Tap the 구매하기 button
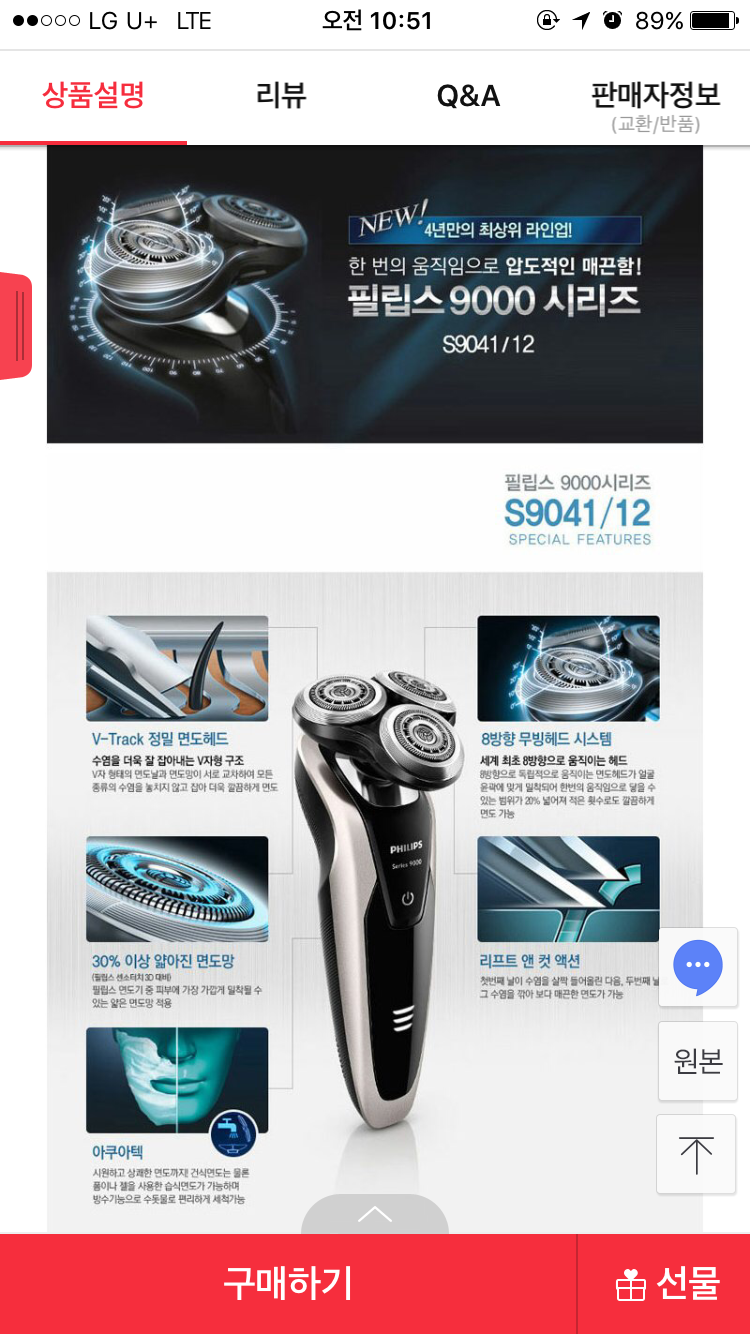 pyautogui.click(x=288, y=1283)
